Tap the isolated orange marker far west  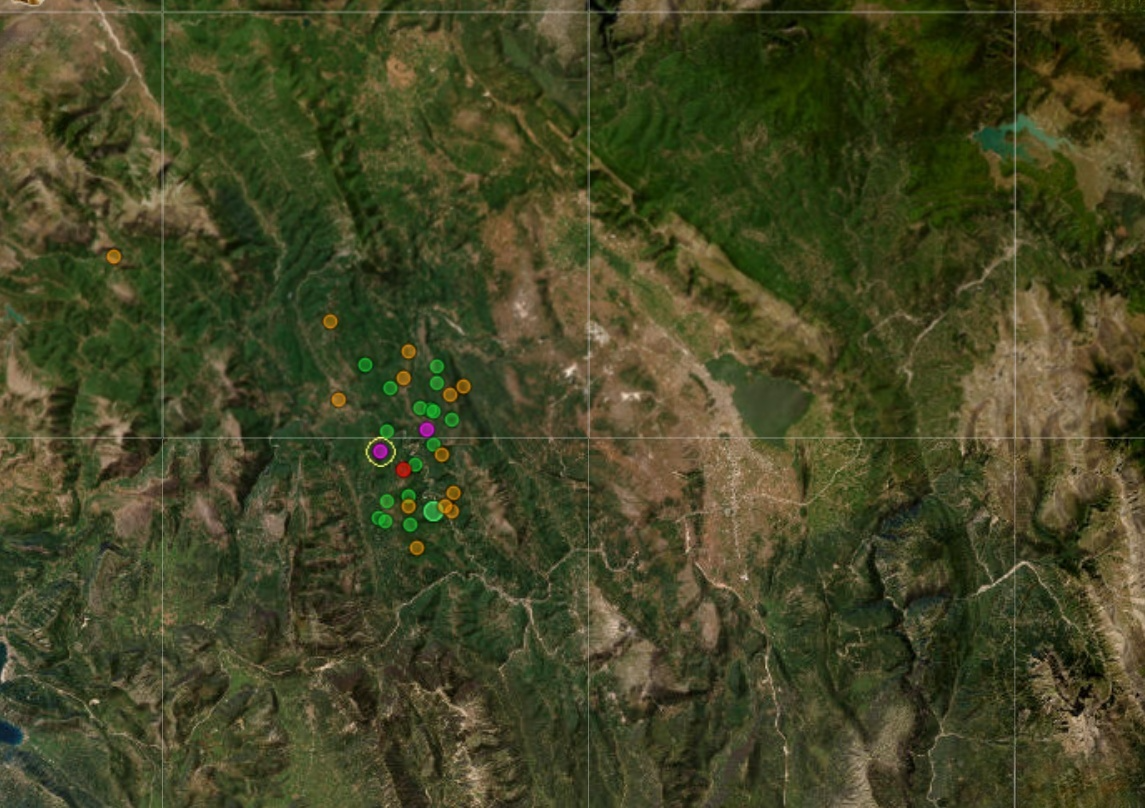click(x=114, y=256)
